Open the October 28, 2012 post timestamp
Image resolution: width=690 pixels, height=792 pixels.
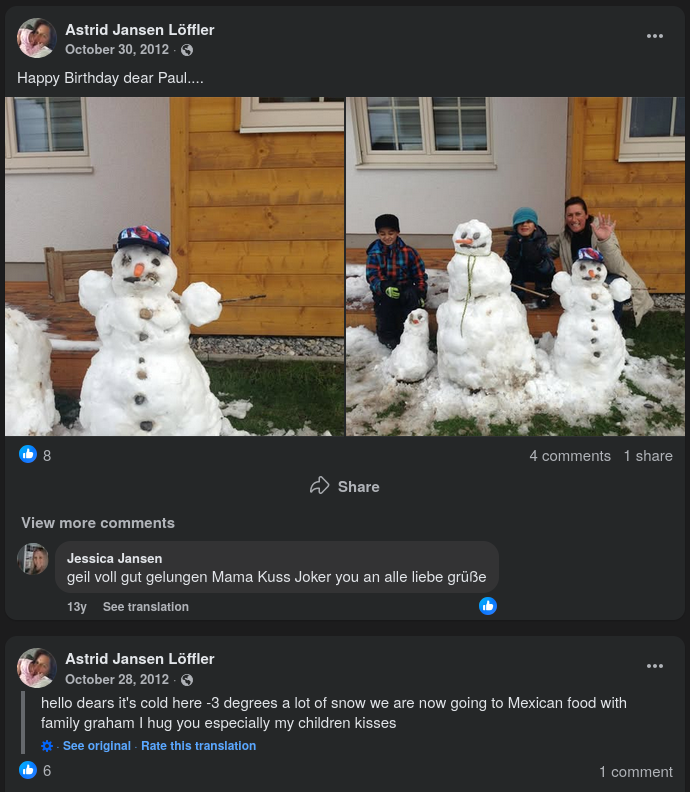click(x=117, y=680)
